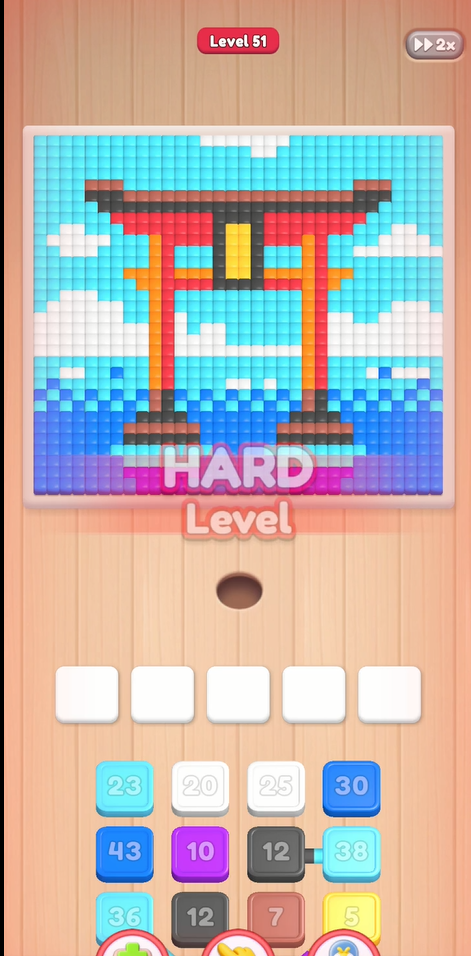
Task: Tap the blue 43 block
Action: (x=125, y=854)
